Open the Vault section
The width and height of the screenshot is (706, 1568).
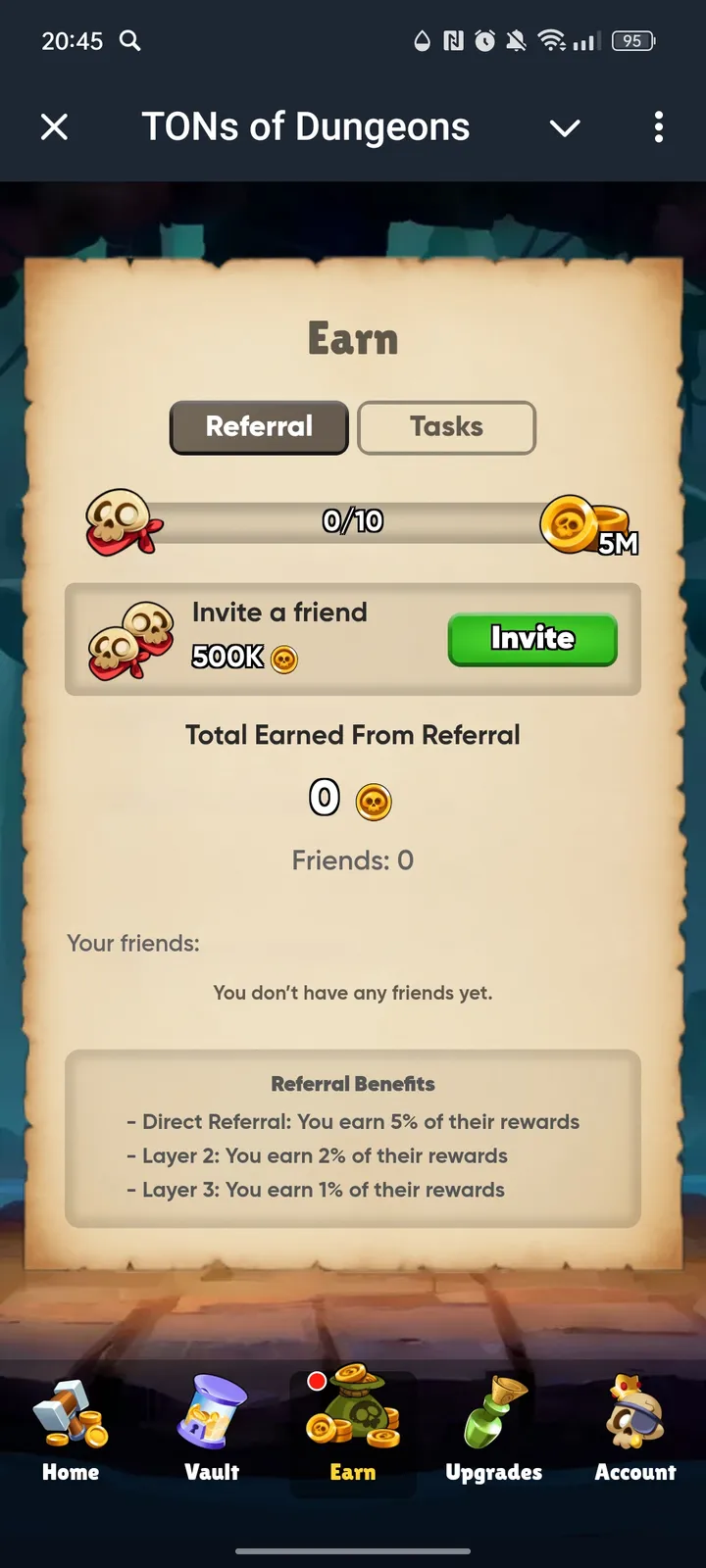pos(212,1431)
